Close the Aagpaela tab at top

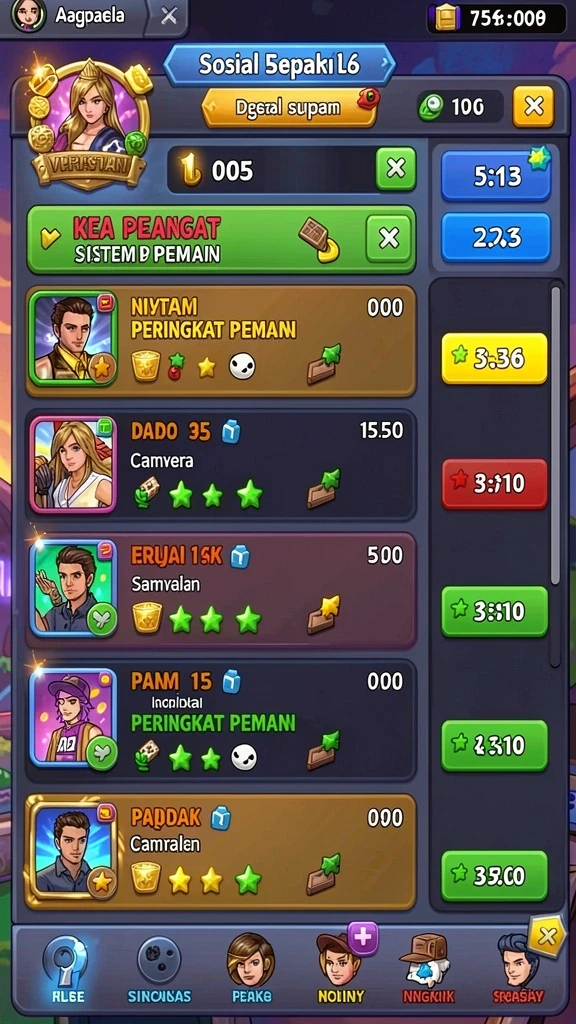(x=169, y=16)
